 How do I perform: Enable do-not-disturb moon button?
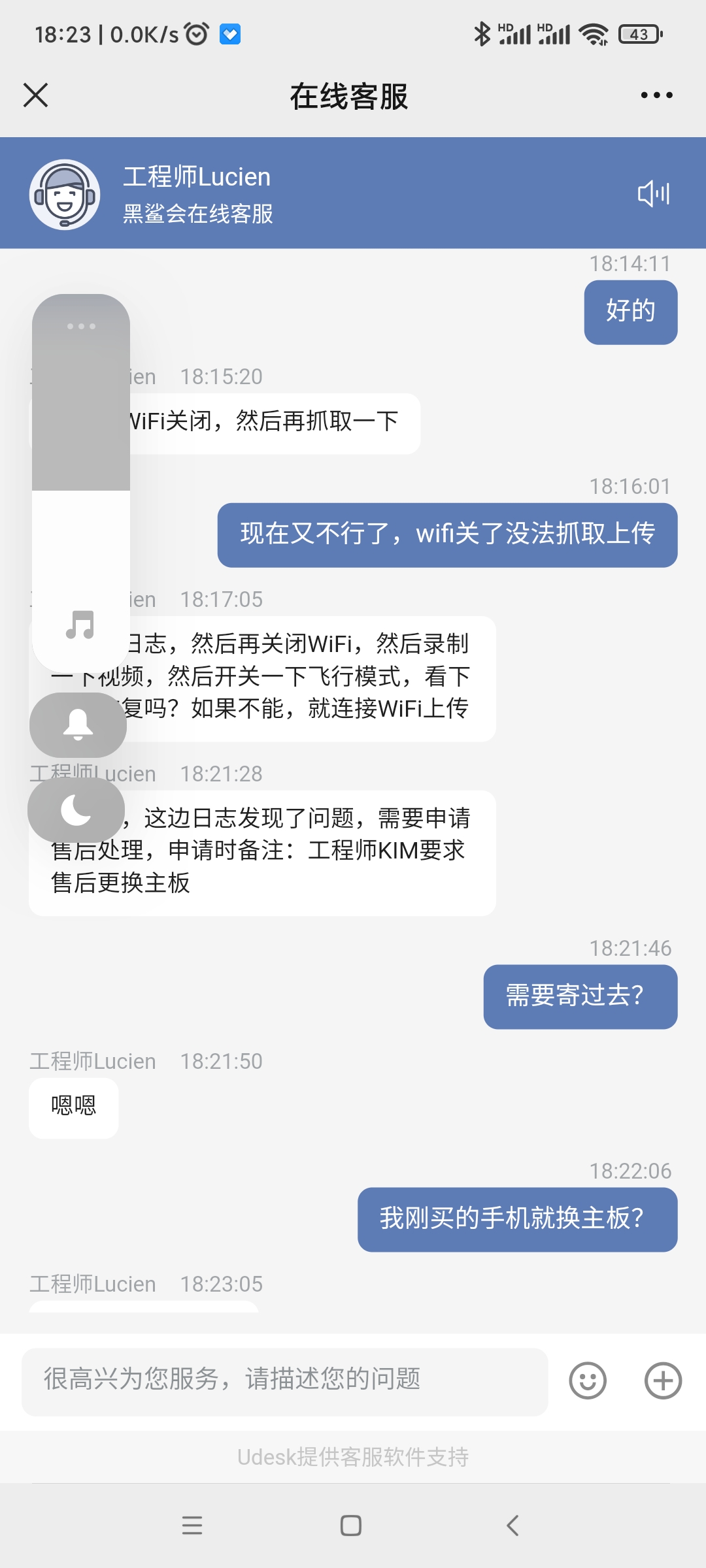coord(76,810)
